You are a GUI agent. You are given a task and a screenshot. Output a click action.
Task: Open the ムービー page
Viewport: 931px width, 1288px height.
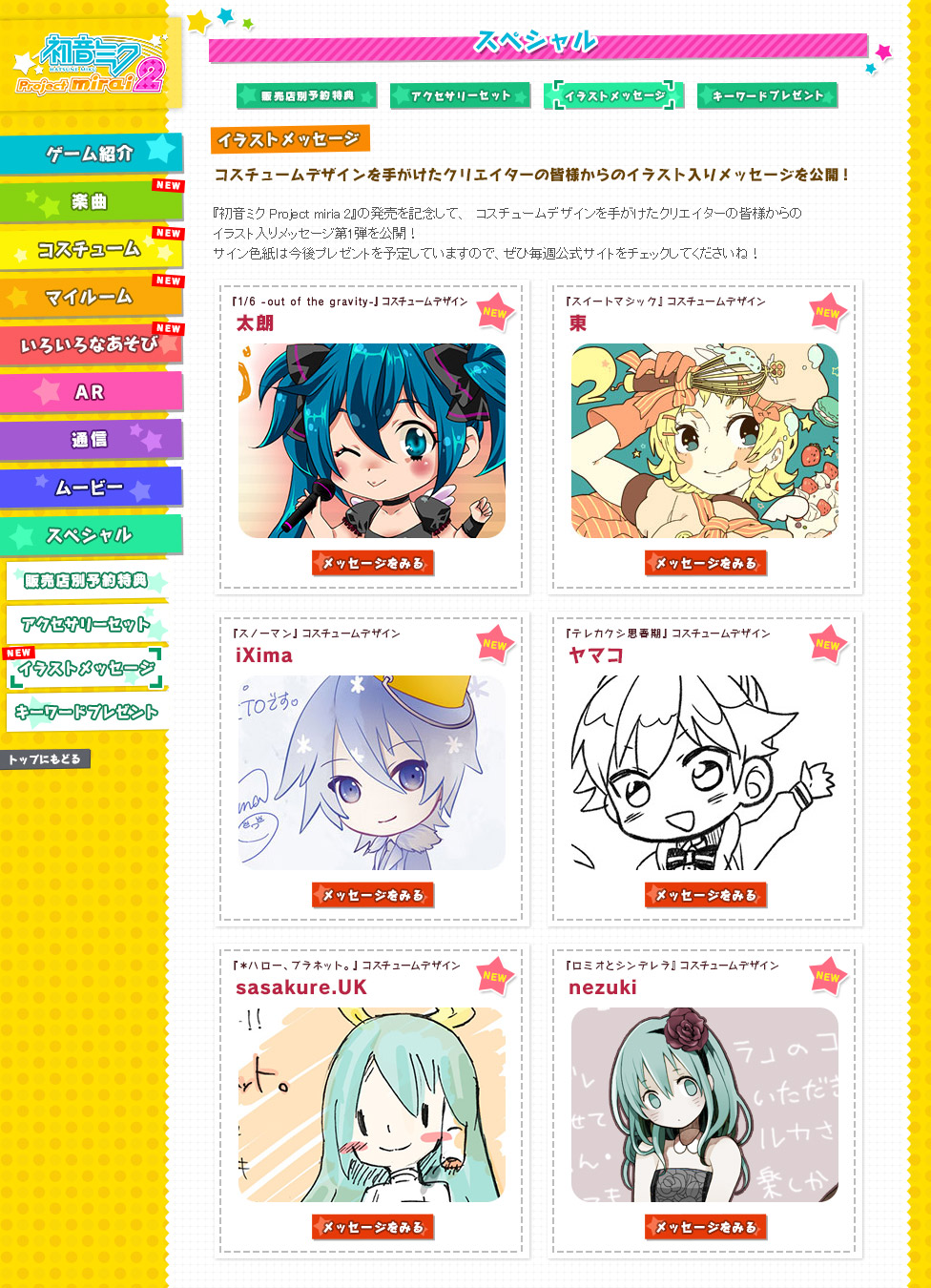(91, 488)
